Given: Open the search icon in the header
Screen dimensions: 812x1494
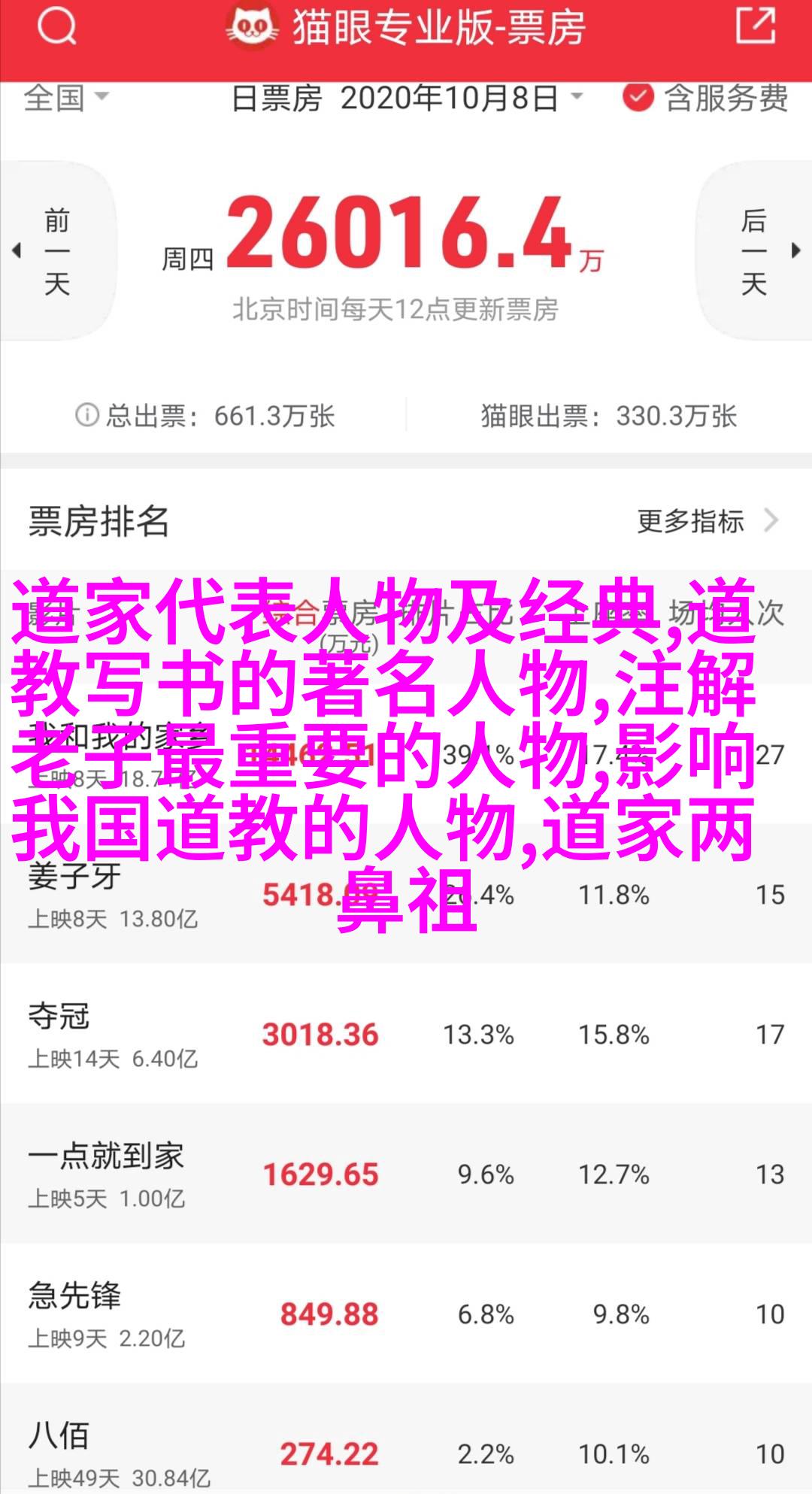Looking at the screenshot, I should click(56, 27).
